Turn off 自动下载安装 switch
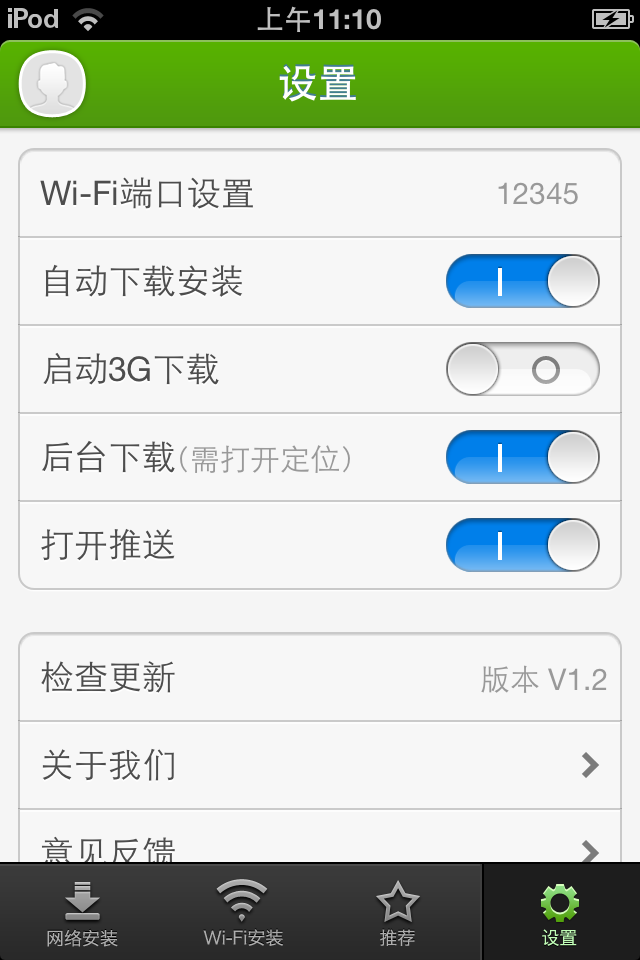Image resolution: width=640 pixels, height=960 pixels. (522, 281)
